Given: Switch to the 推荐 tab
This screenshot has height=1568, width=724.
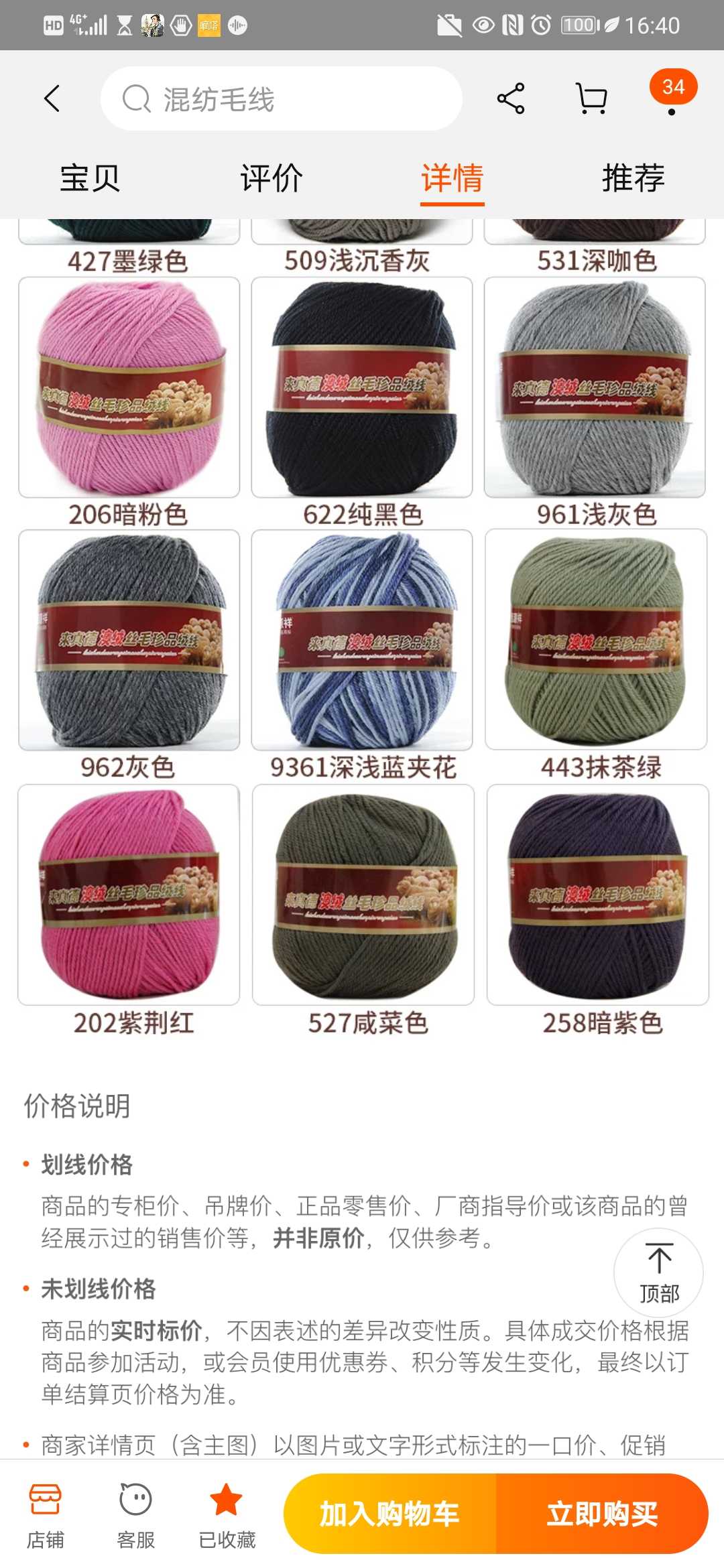Looking at the screenshot, I should [633, 178].
